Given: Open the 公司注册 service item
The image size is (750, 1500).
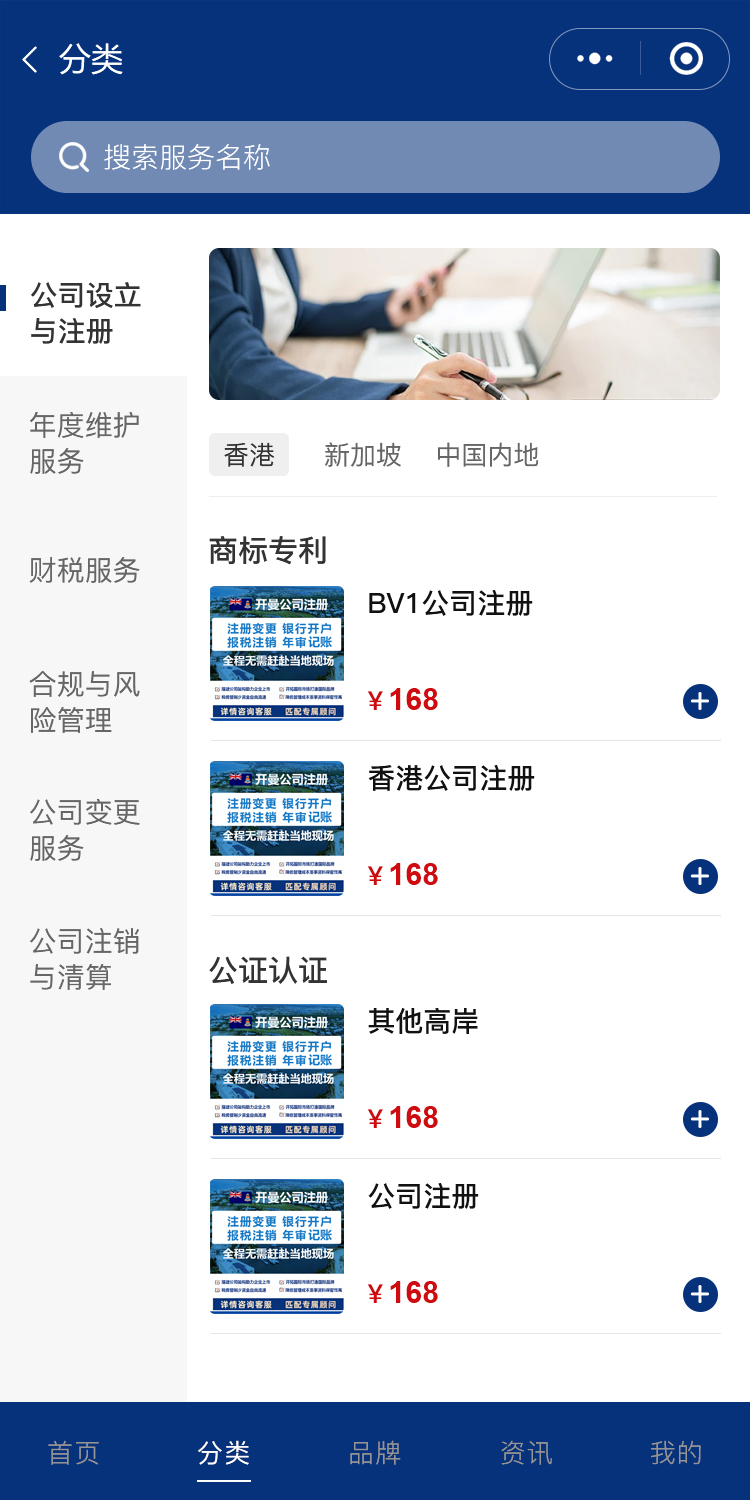Looking at the screenshot, I should click(x=423, y=1196).
